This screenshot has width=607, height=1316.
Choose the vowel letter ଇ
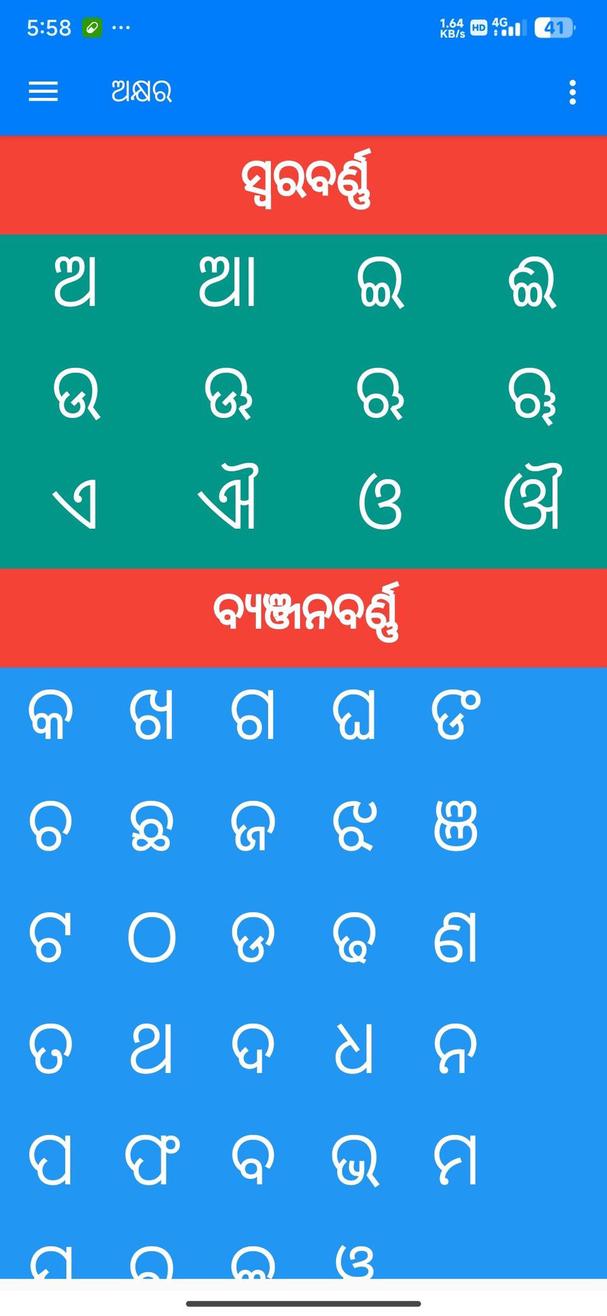coord(380,284)
